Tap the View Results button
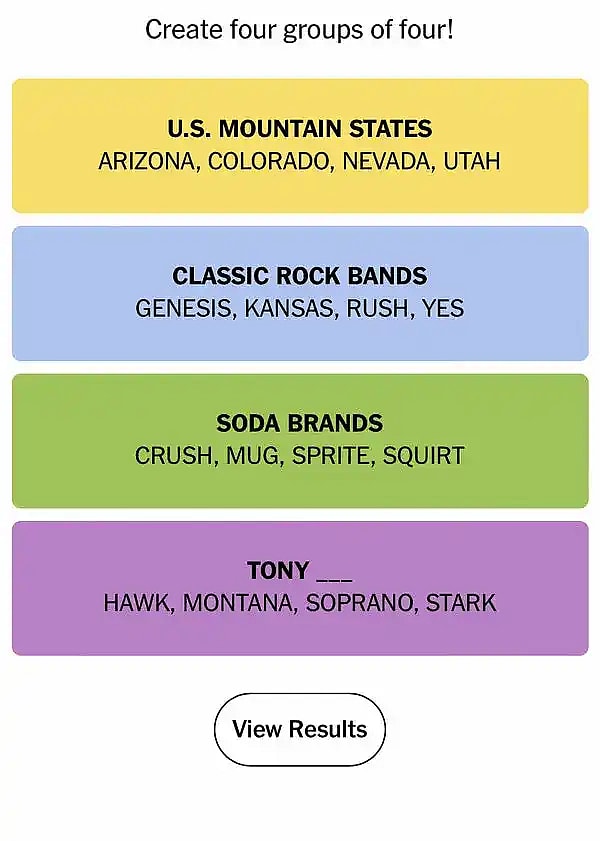Viewport: 600px width, 841px height. pos(300,729)
